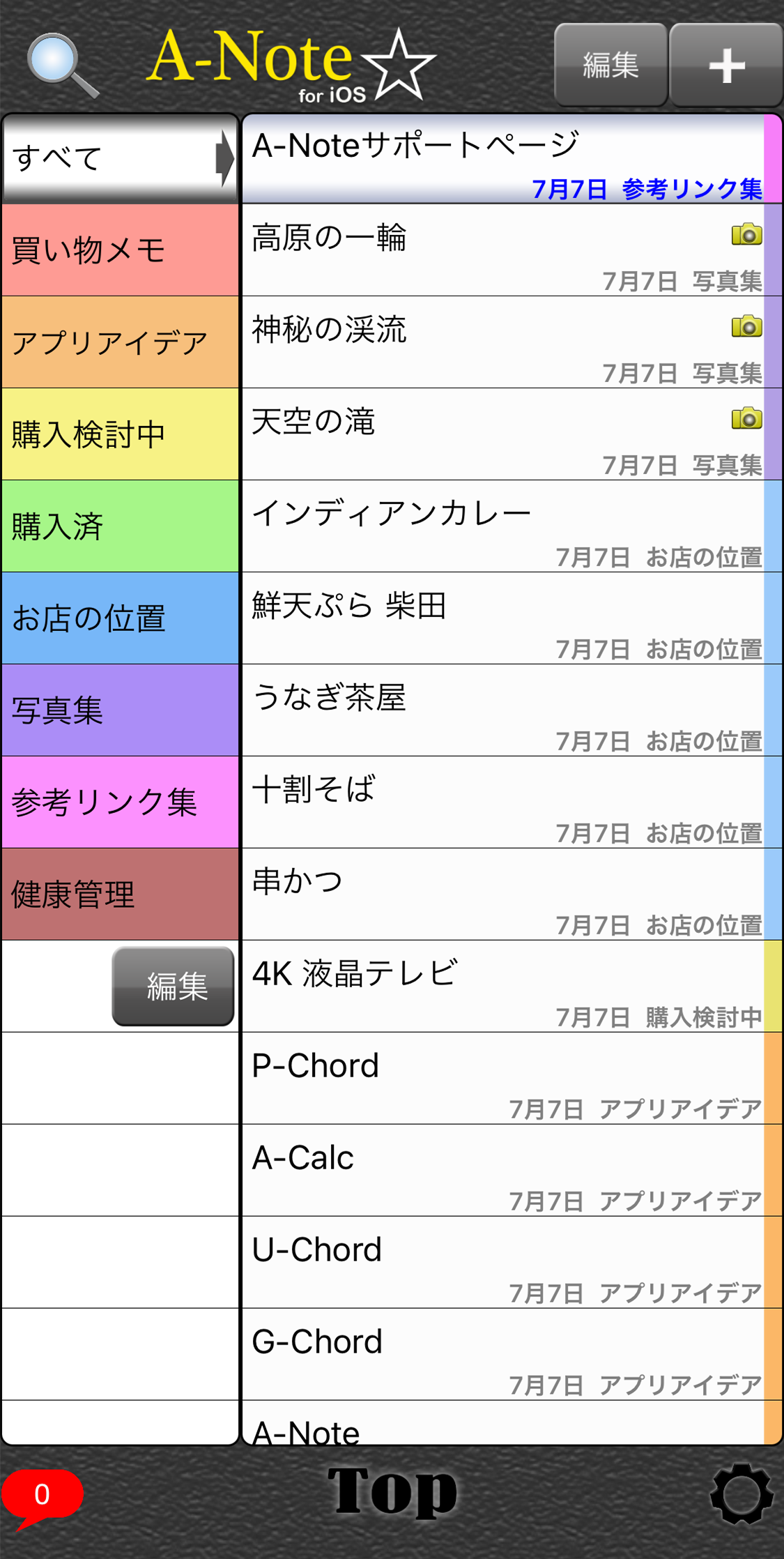Switch to 参考リンク集 category
The image size is (784, 1559).
point(120,802)
